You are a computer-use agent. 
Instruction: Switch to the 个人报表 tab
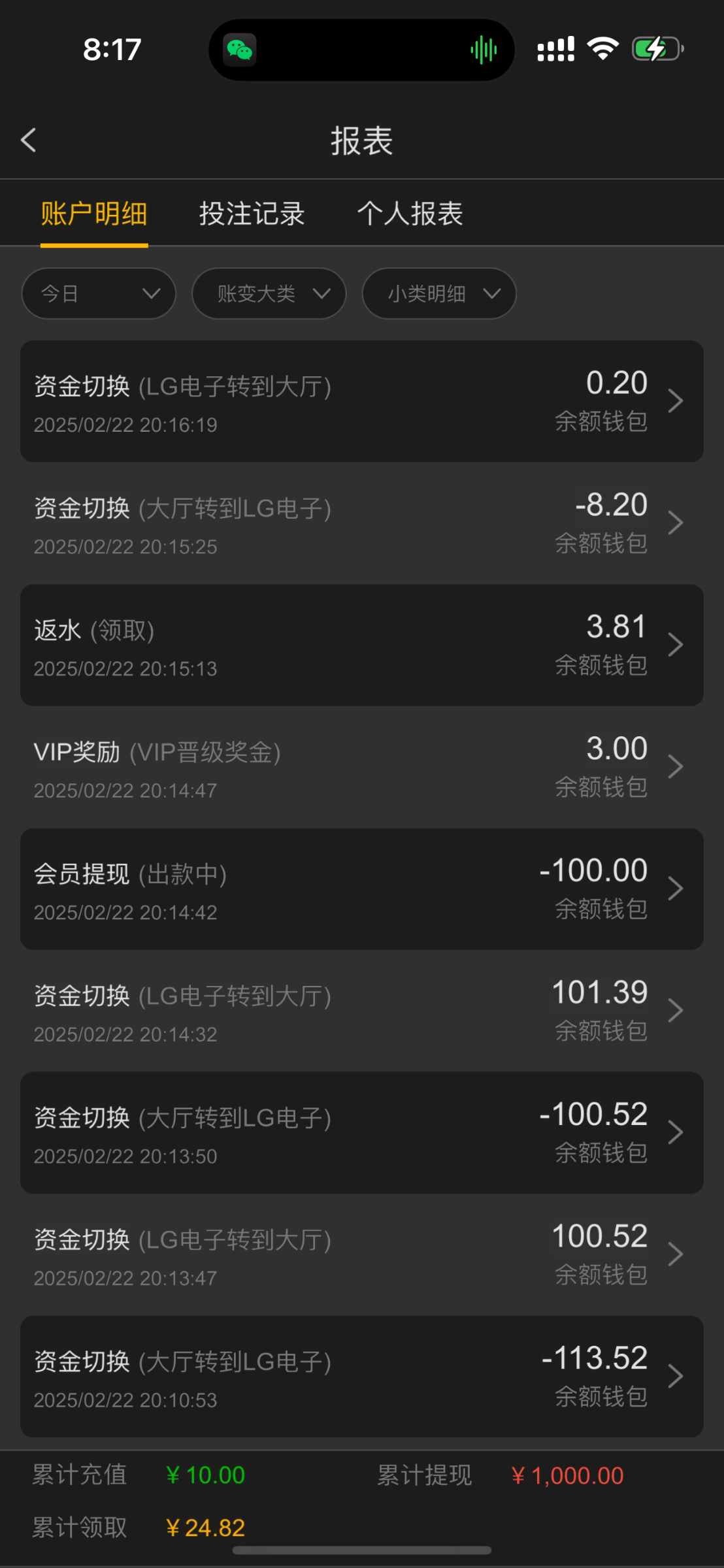coord(410,214)
